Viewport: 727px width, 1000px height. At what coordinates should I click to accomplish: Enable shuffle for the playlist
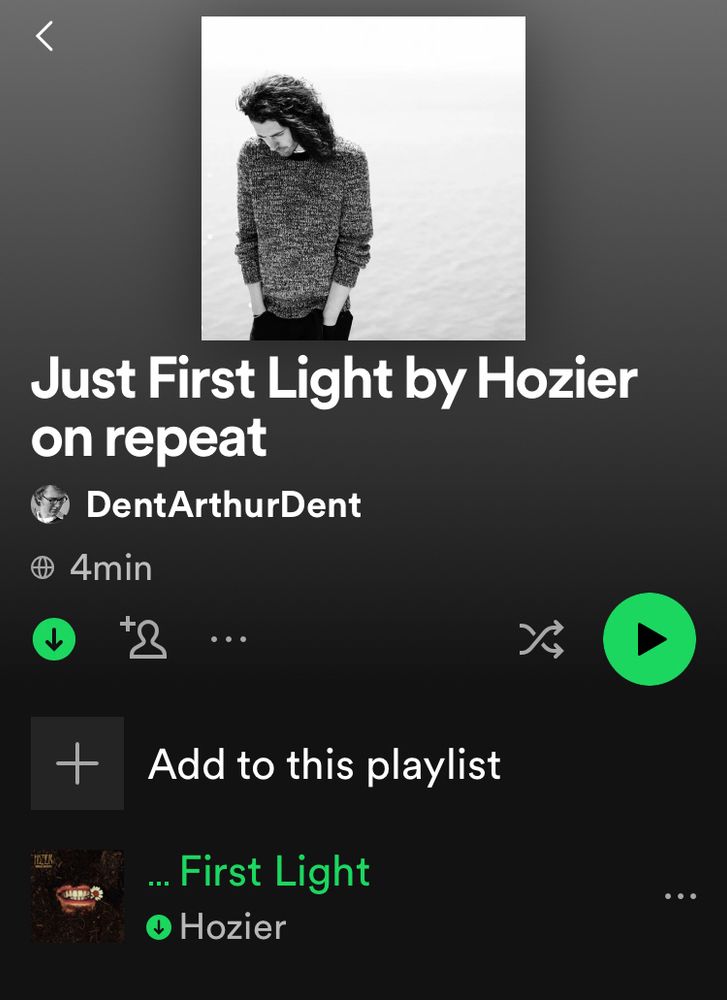click(x=540, y=638)
